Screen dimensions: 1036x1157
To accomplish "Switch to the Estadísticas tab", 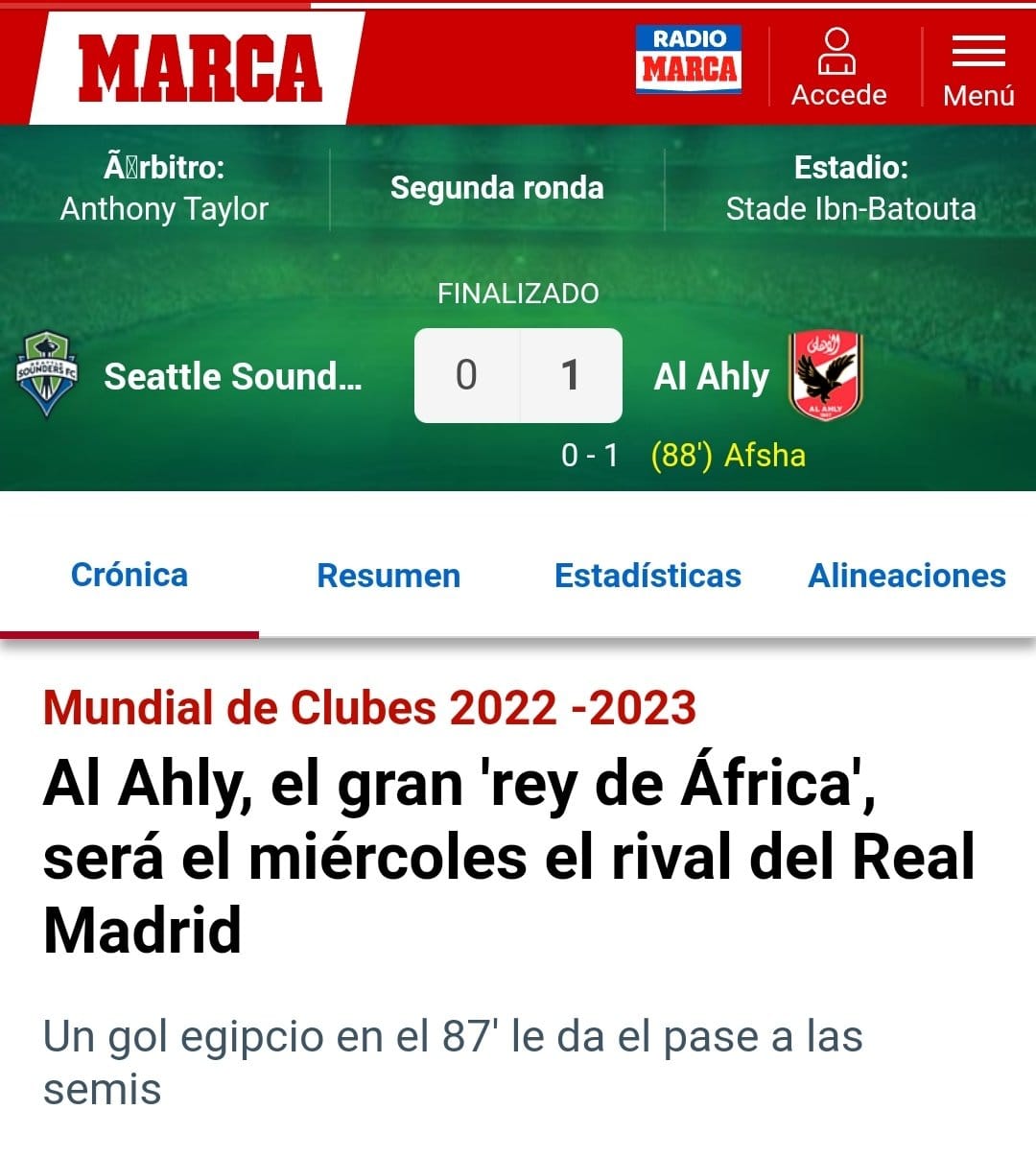I will (647, 576).
